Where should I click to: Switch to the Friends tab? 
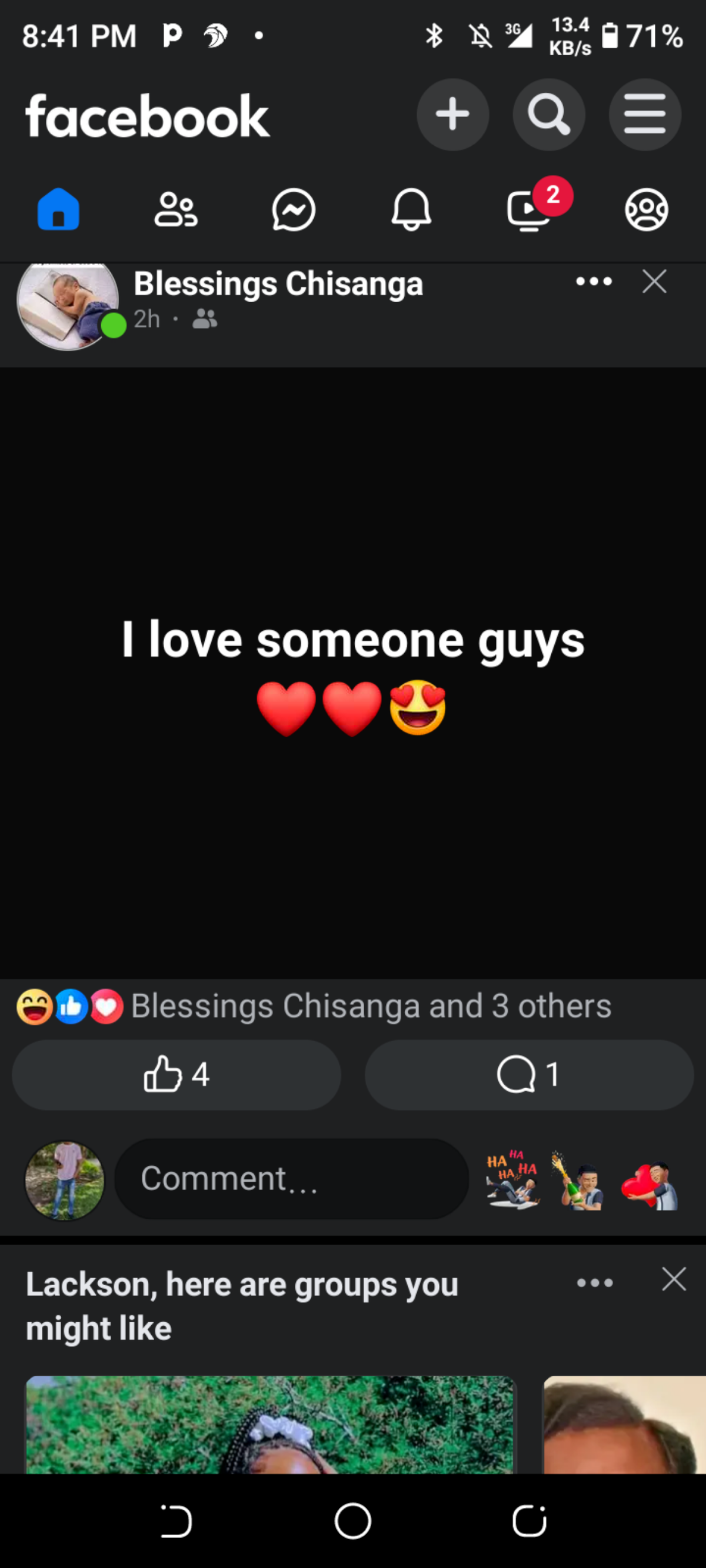(x=175, y=210)
